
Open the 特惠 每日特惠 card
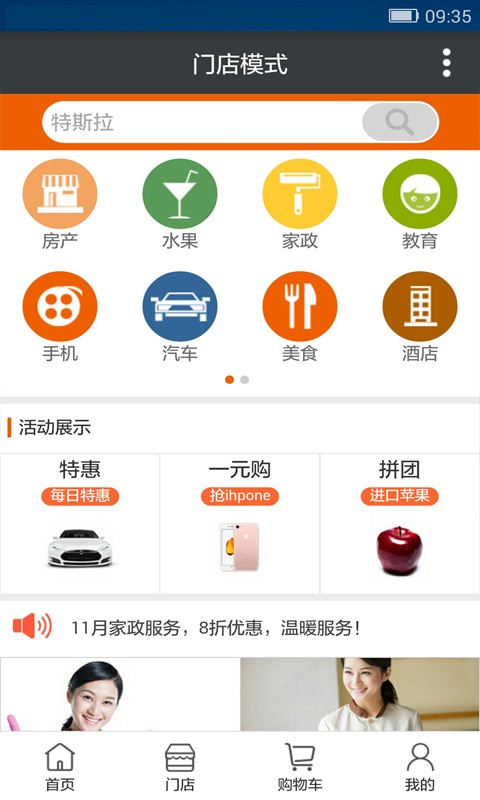(80, 523)
